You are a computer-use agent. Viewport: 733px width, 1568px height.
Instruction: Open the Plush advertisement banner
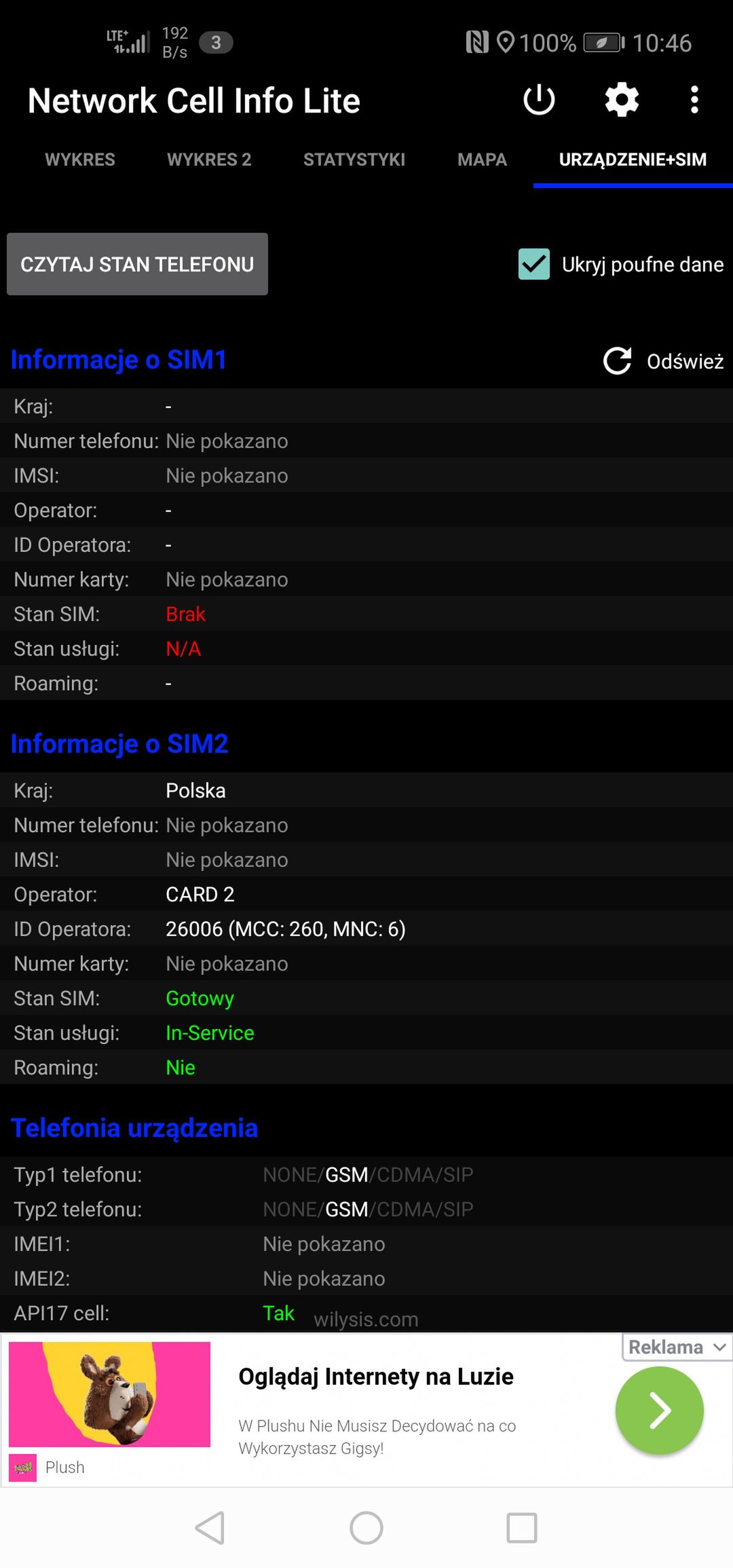[366, 1411]
